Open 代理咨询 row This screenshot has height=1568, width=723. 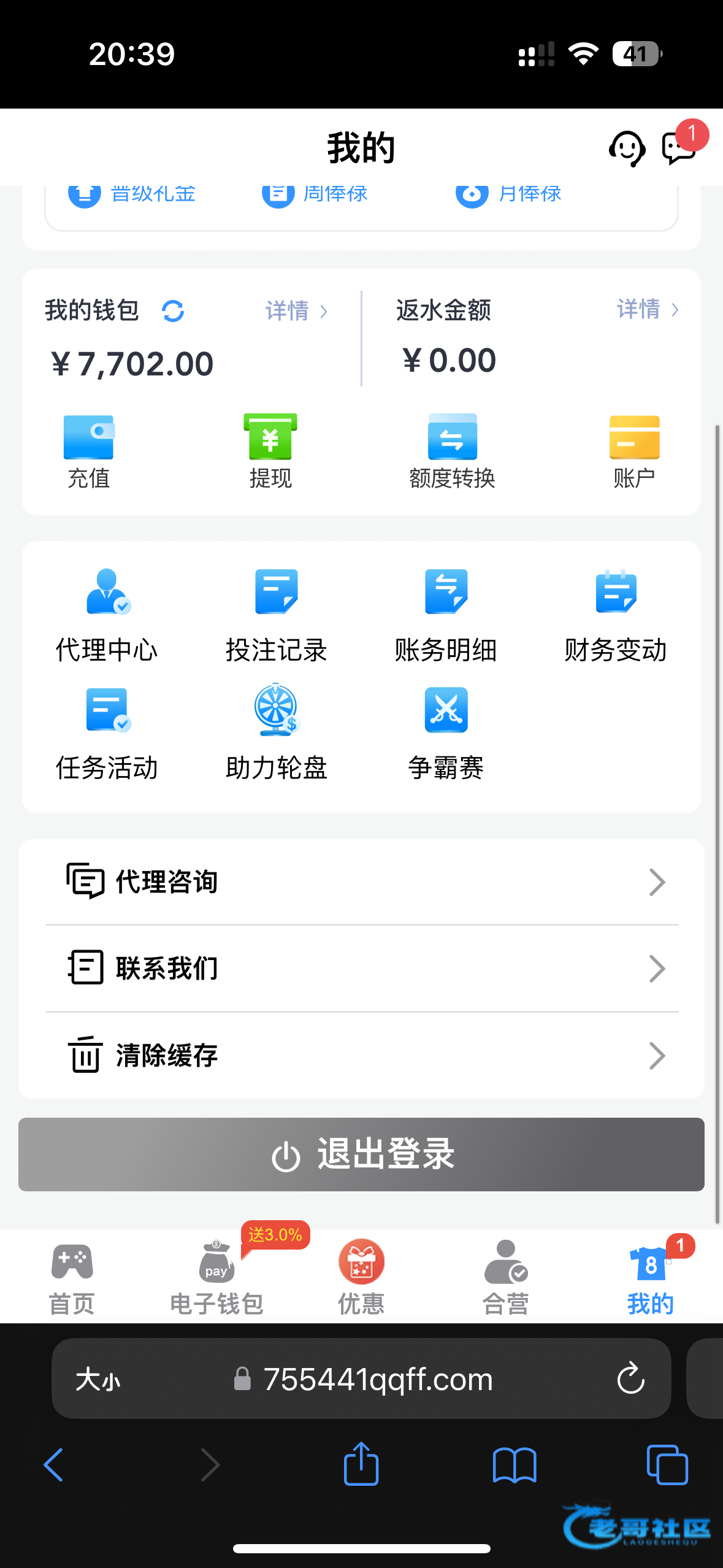pyautogui.click(x=362, y=882)
